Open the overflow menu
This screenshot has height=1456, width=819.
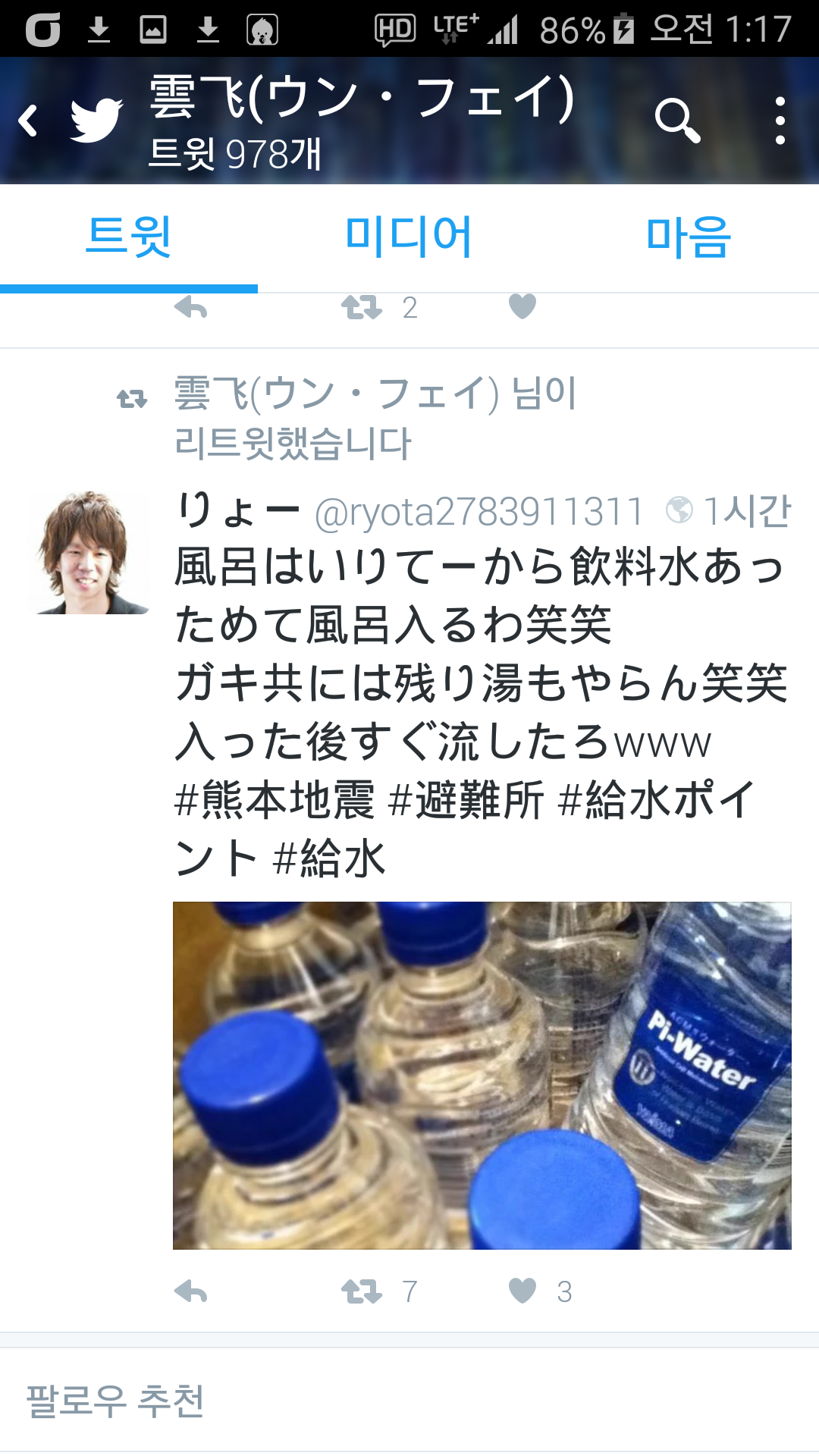point(780,121)
